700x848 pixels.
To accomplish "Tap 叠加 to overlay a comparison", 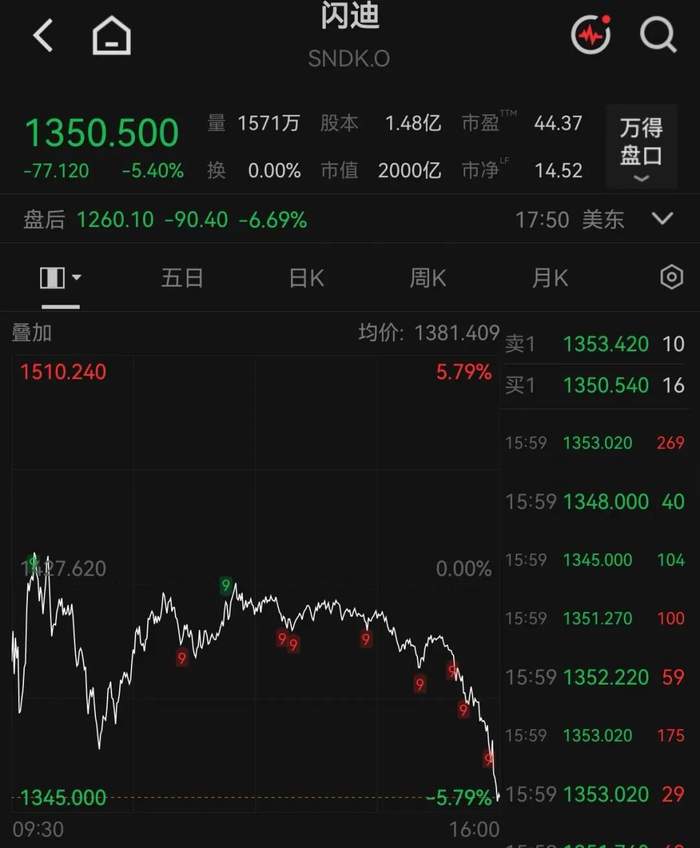I will 32,333.
